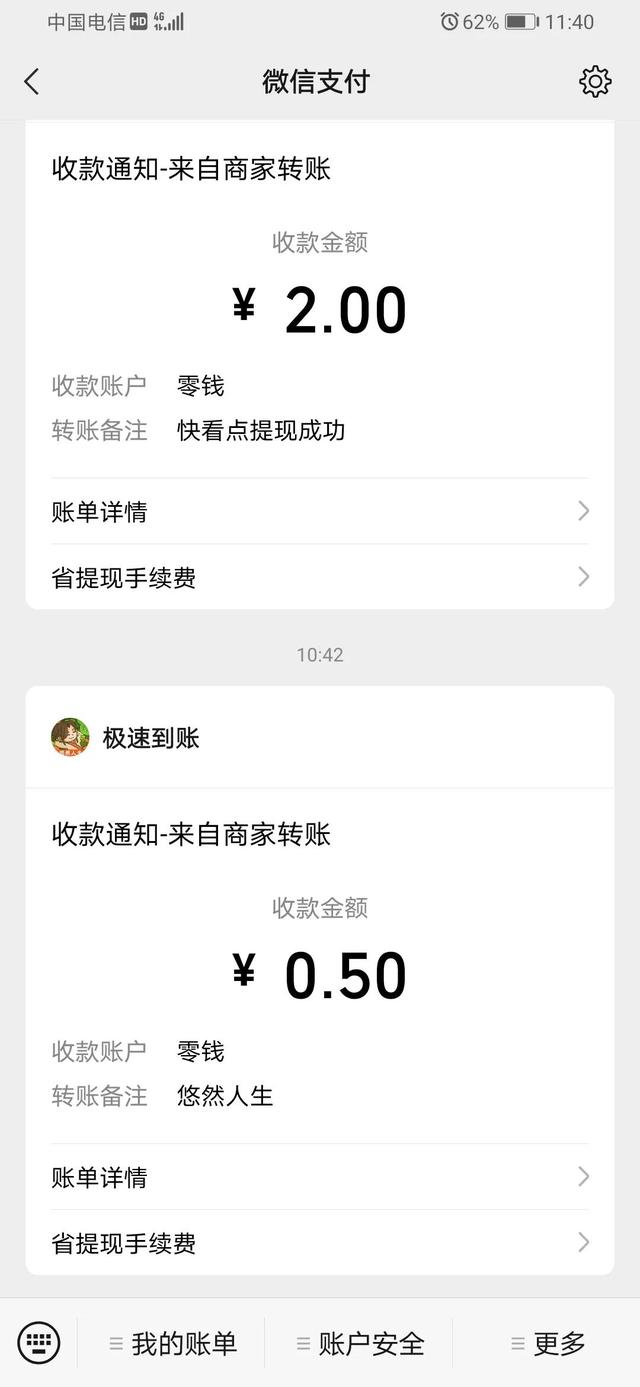Expand the 更多 menu
The height and width of the screenshot is (1387, 640).
(x=547, y=1344)
